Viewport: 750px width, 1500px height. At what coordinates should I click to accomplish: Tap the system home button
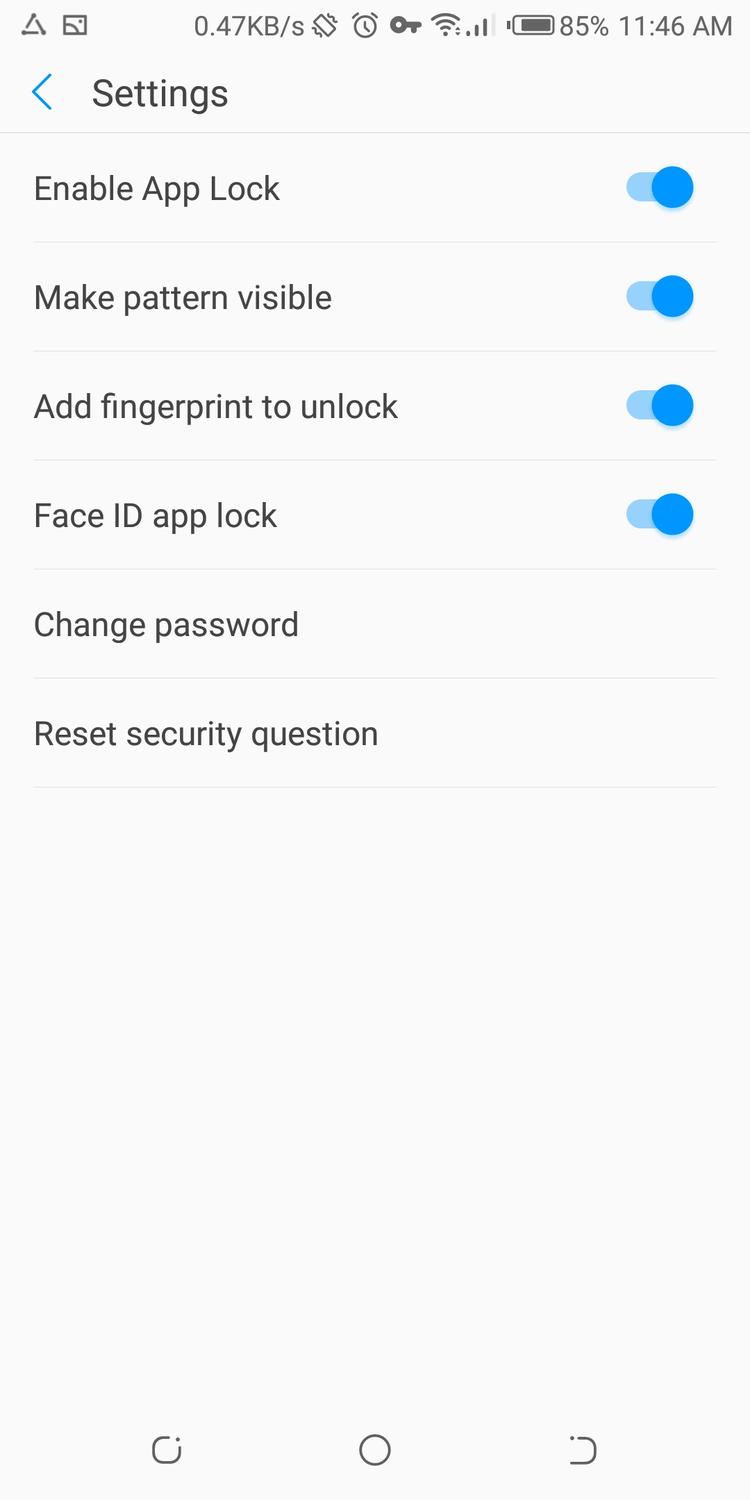point(375,1450)
